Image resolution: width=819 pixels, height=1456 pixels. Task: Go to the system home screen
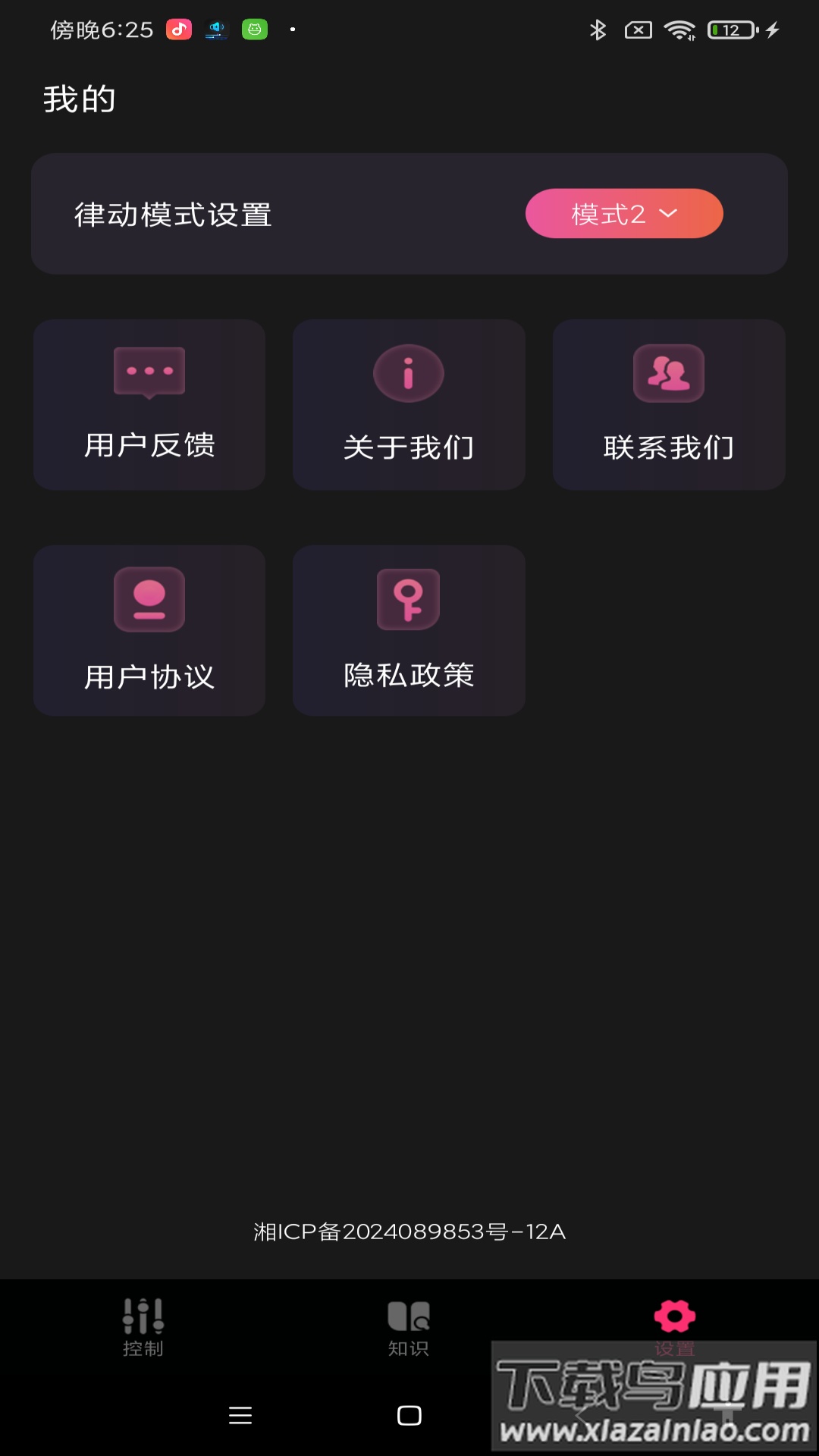pos(409,1415)
